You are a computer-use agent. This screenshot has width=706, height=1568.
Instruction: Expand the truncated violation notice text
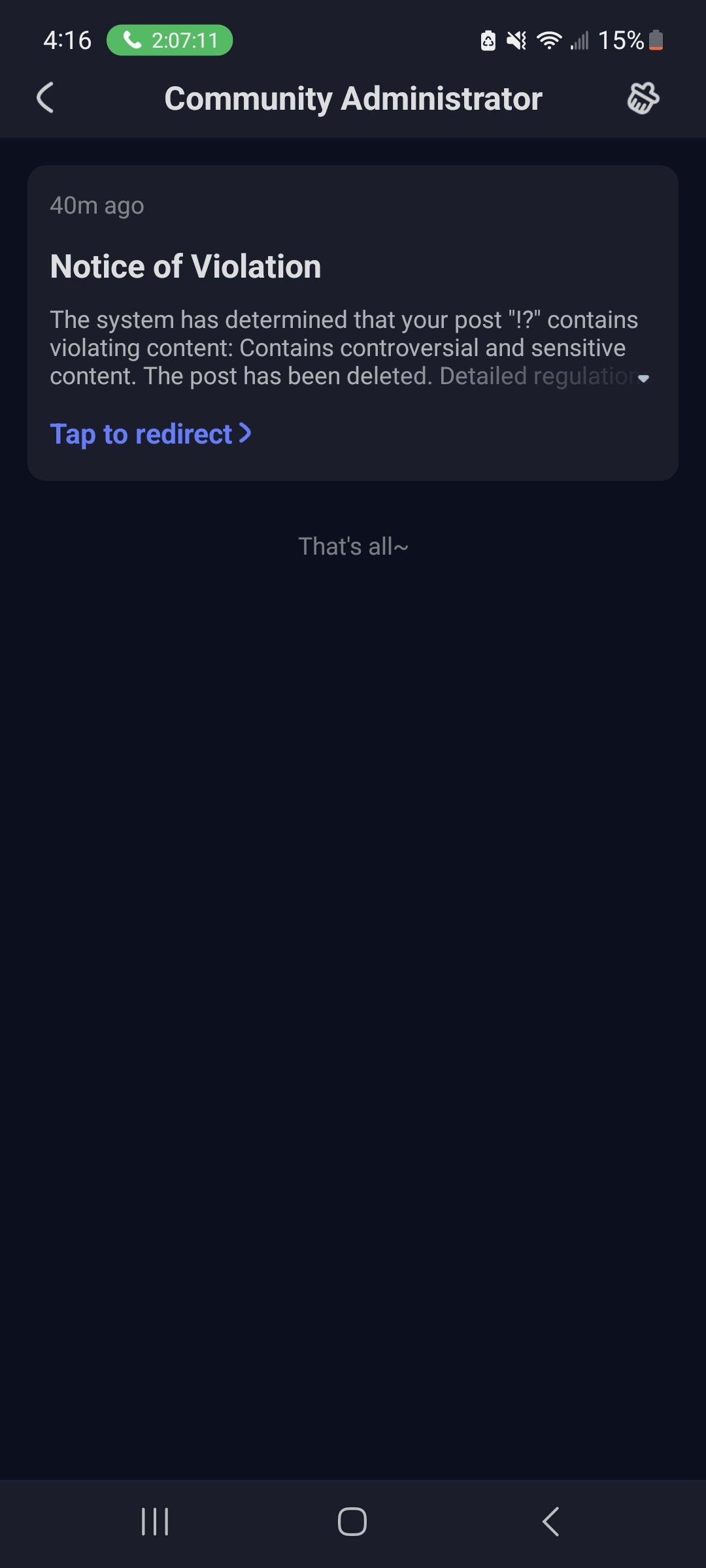pos(643,378)
